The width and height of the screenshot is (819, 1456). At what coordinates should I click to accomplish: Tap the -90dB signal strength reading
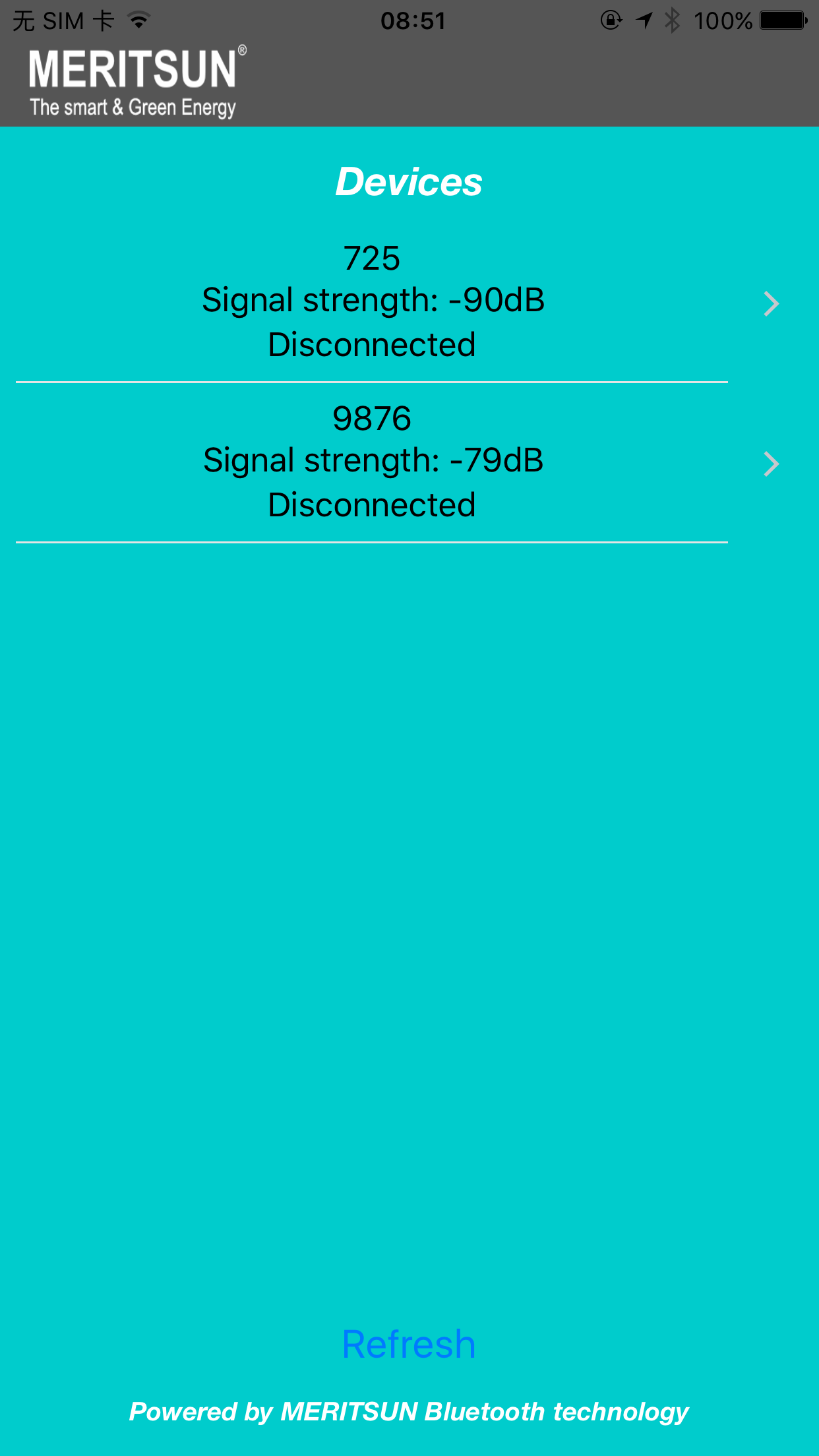click(374, 301)
